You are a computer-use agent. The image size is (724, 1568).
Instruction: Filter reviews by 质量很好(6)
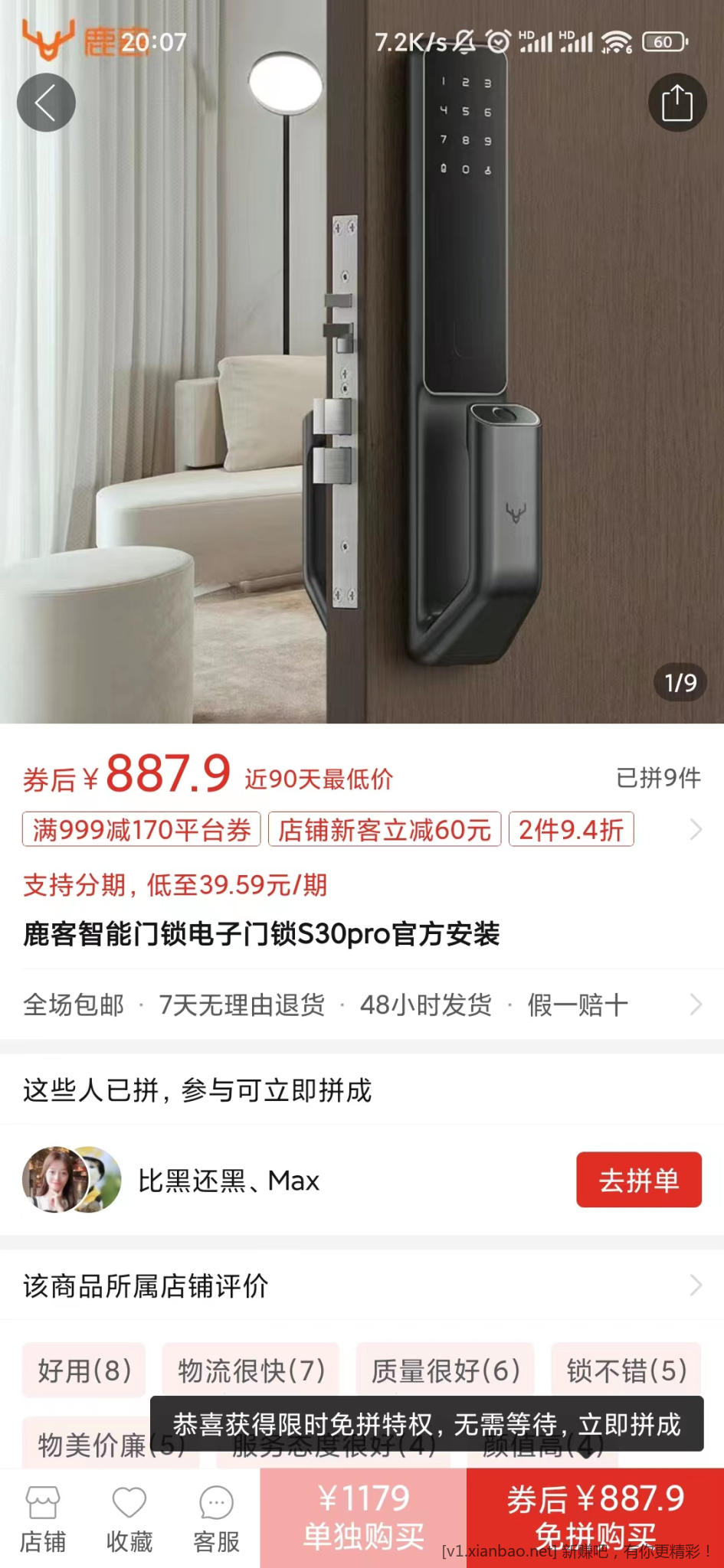445,1370
